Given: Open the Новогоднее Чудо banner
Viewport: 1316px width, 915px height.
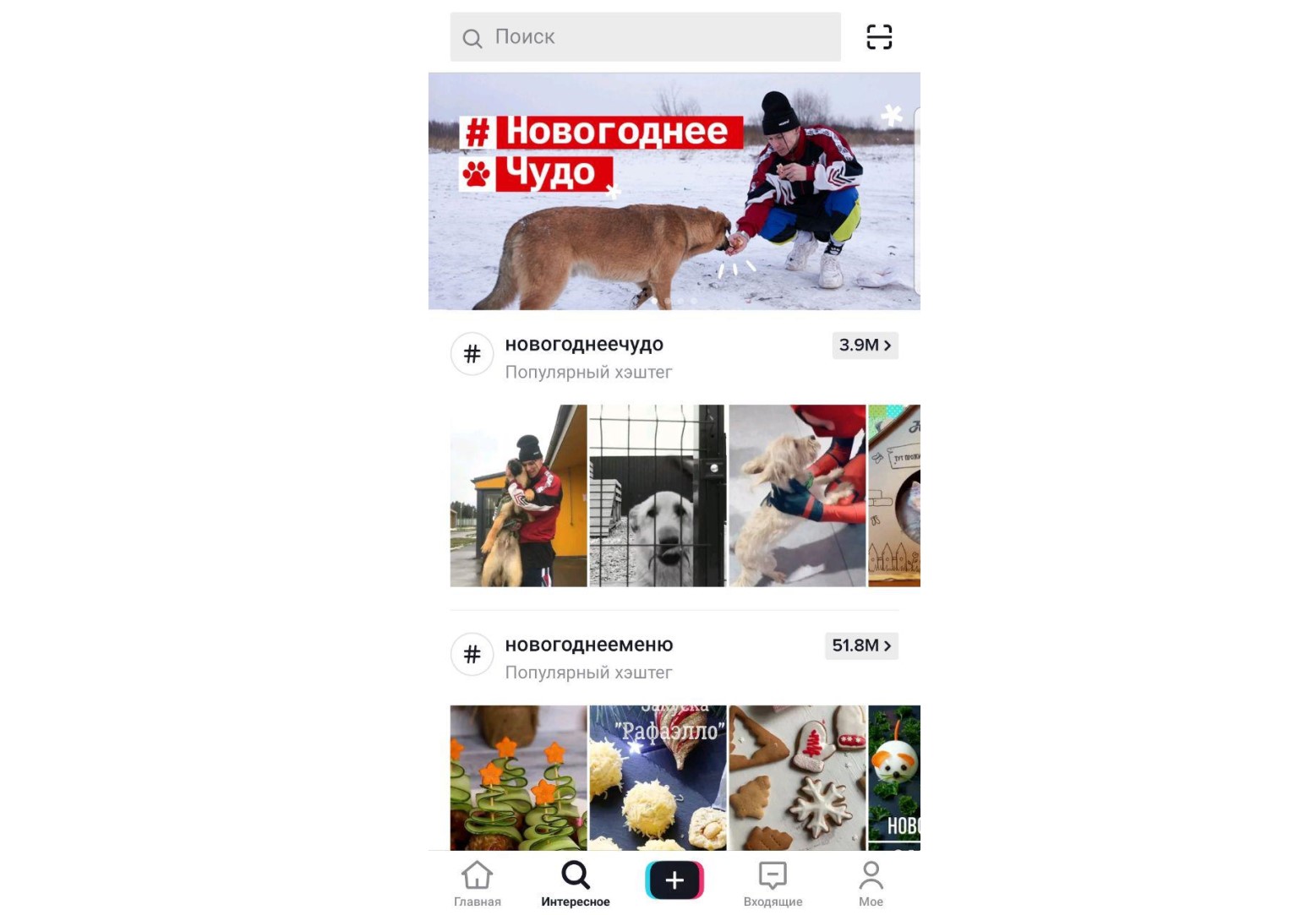Looking at the screenshot, I should tap(674, 191).
